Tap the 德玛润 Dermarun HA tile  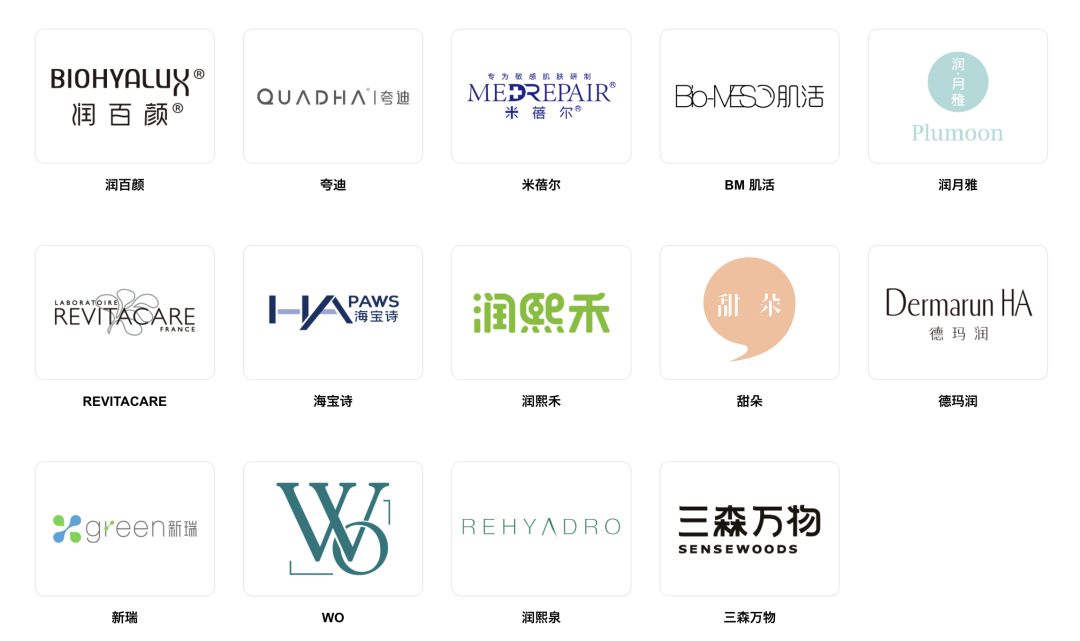click(957, 313)
